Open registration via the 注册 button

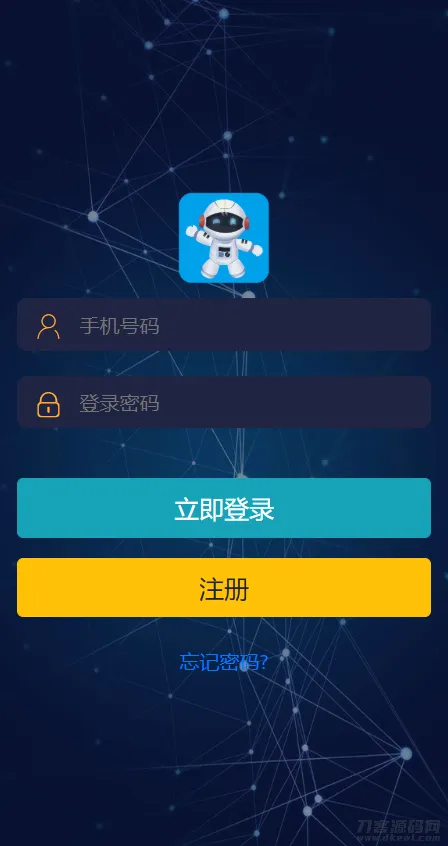click(x=224, y=588)
